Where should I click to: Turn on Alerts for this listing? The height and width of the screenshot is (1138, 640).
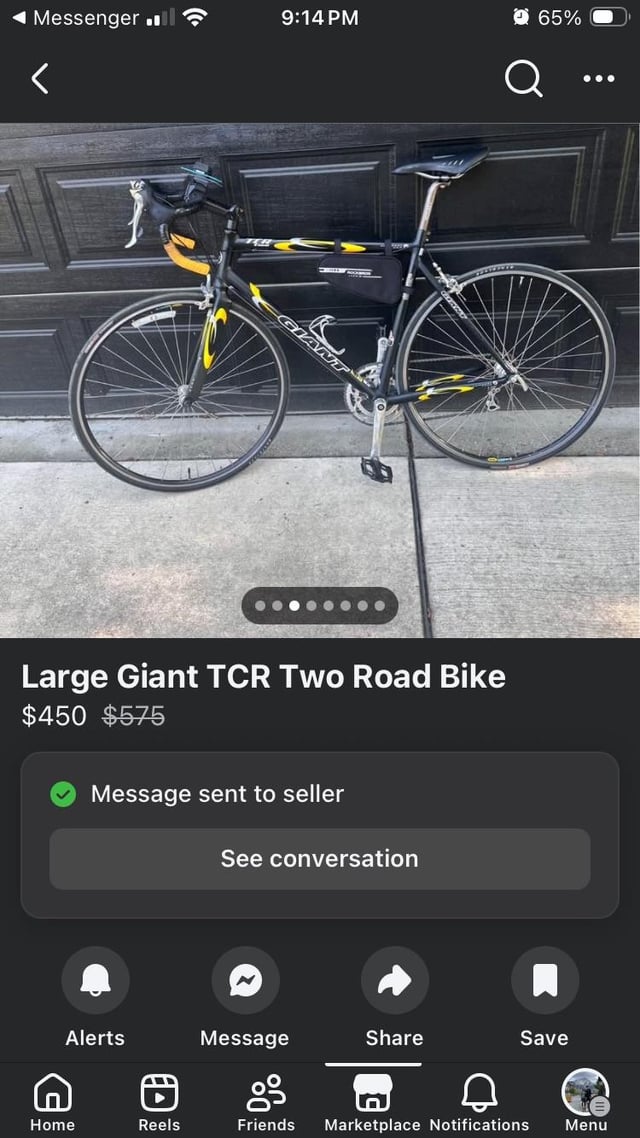click(x=95, y=981)
